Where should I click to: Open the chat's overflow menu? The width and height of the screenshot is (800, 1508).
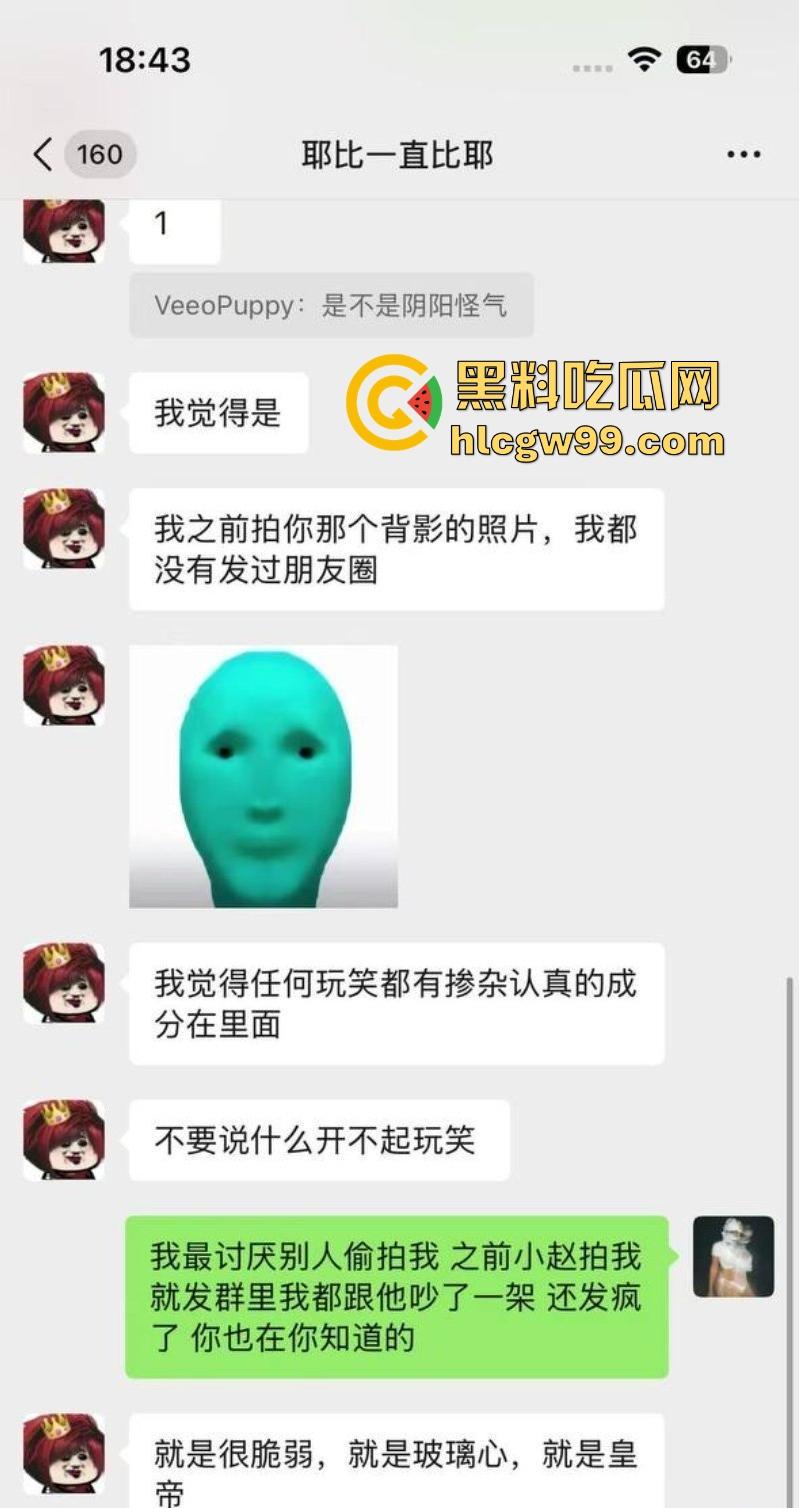(743, 155)
